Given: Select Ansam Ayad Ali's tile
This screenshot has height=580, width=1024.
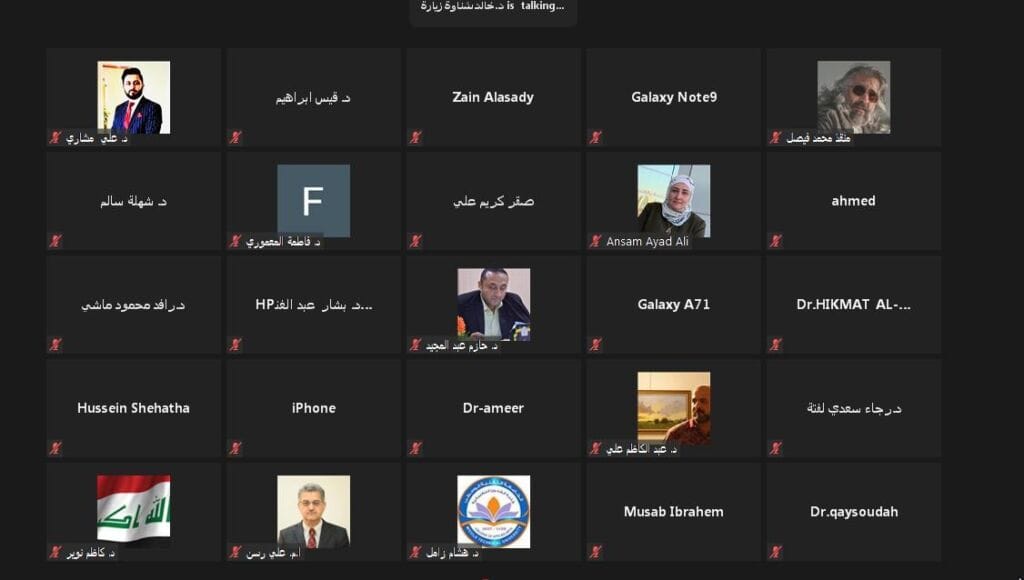Looking at the screenshot, I should coord(673,201).
